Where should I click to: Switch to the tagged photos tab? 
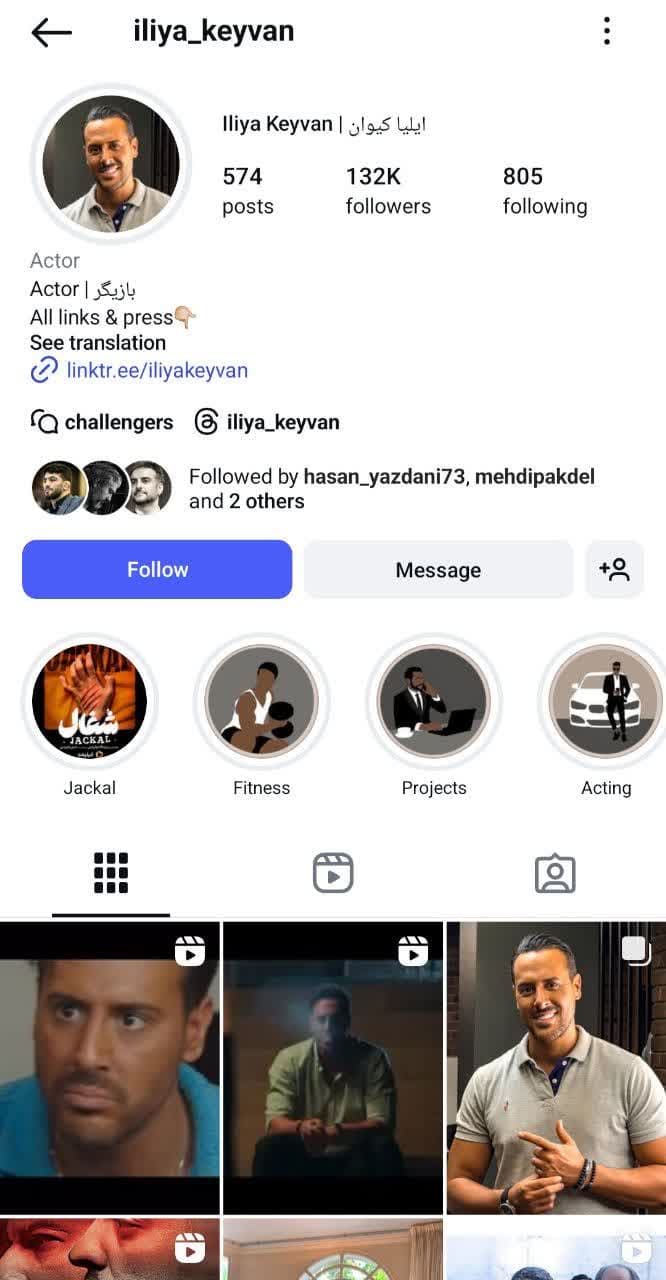pos(555,872)
